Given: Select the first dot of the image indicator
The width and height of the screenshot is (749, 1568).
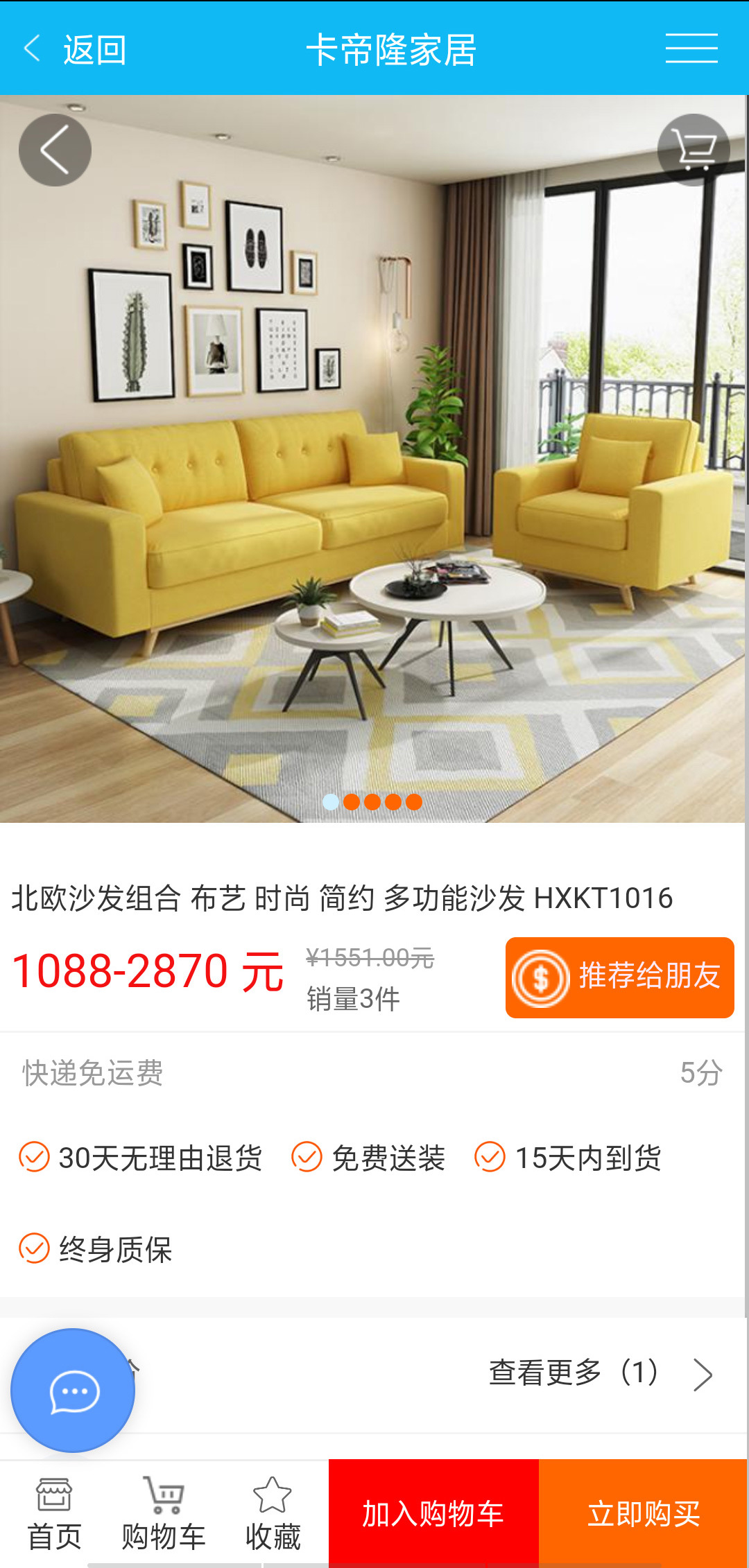Looking at the screenshot, I should tap(331, 802).
